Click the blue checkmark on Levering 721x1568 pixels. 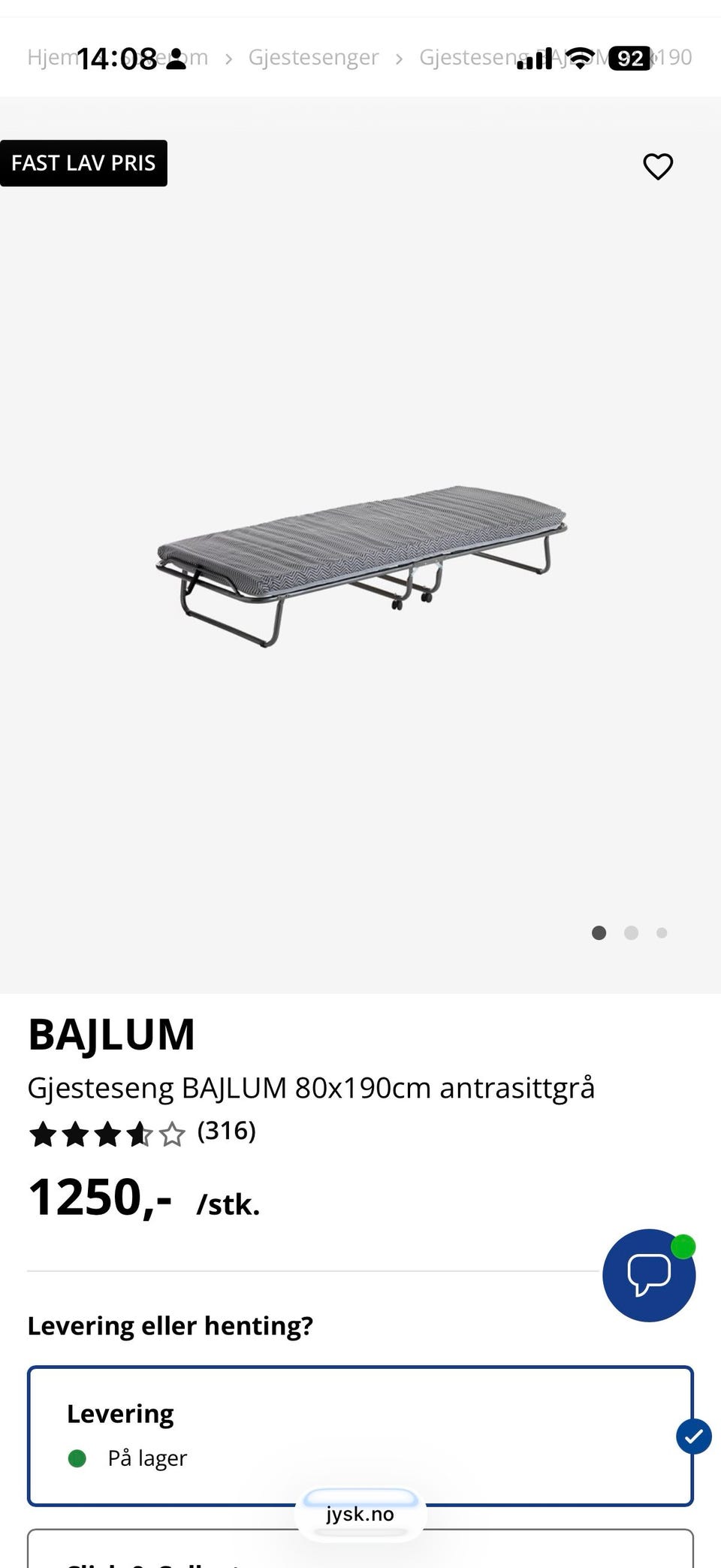(x=693, y=1437)
